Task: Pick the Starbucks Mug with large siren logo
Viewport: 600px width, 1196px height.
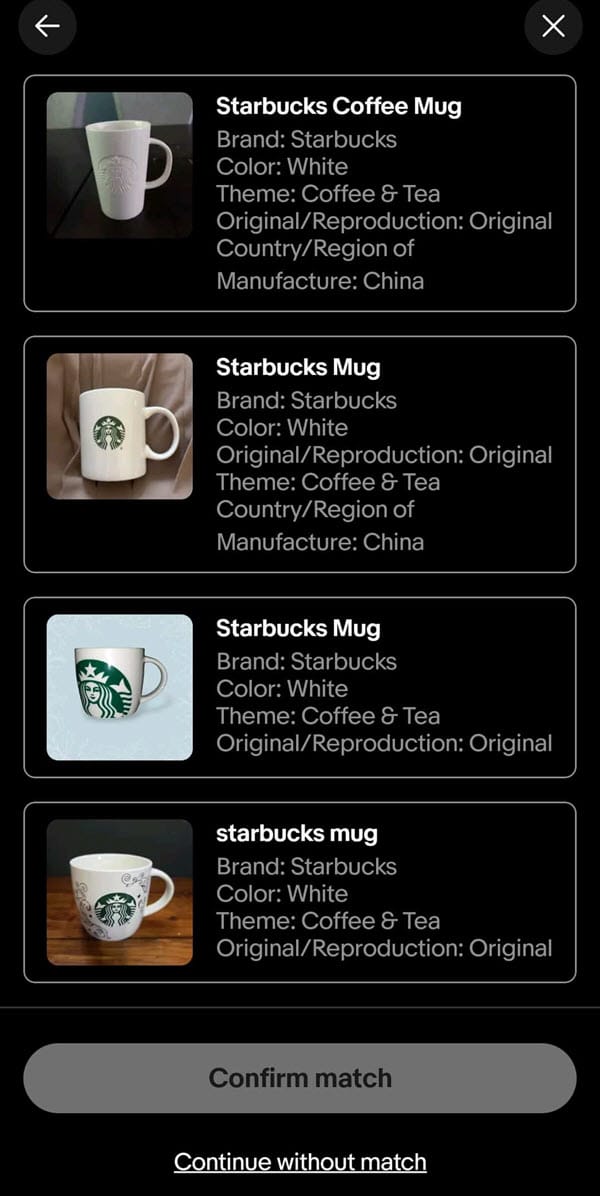Action: (x=300, y=687)
